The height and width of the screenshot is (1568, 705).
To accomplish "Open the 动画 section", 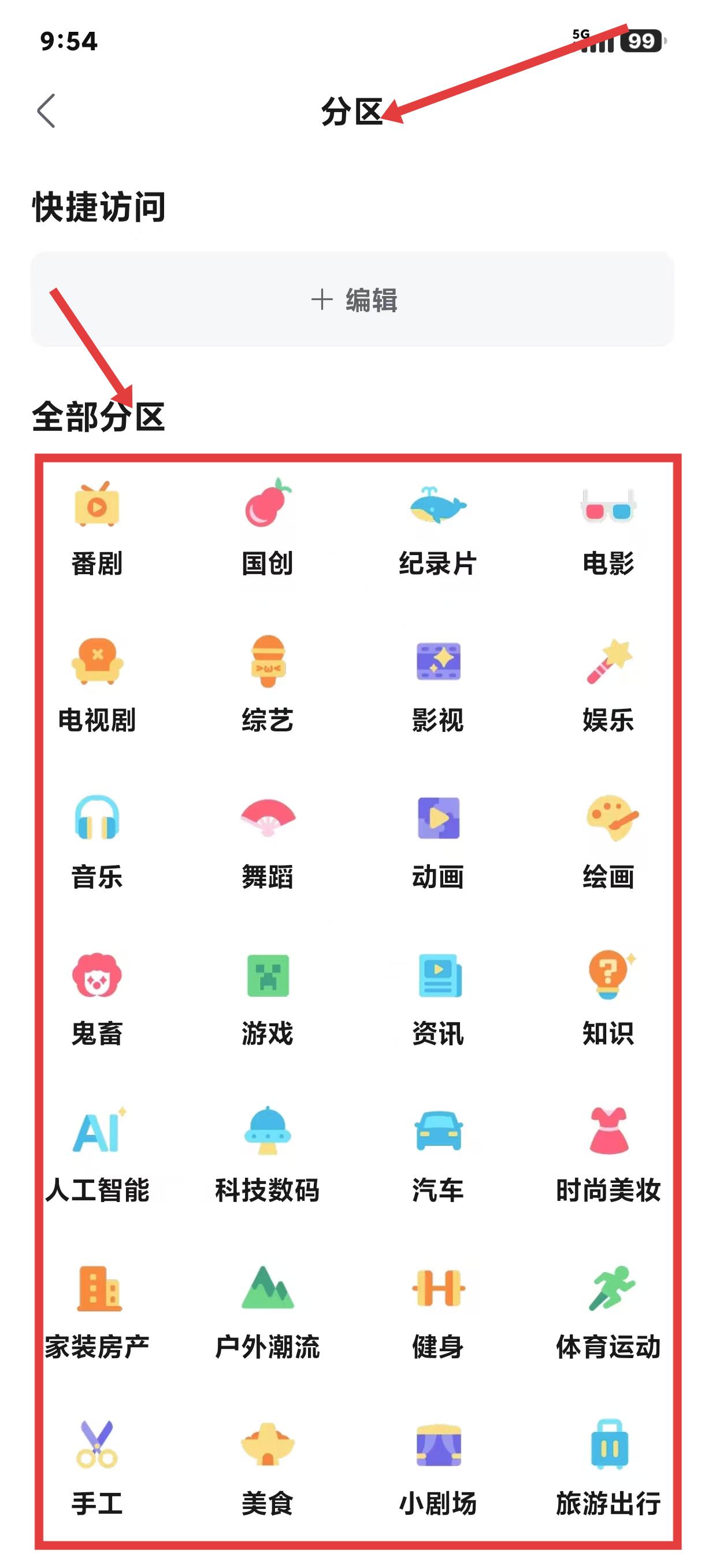I will 437,842.
